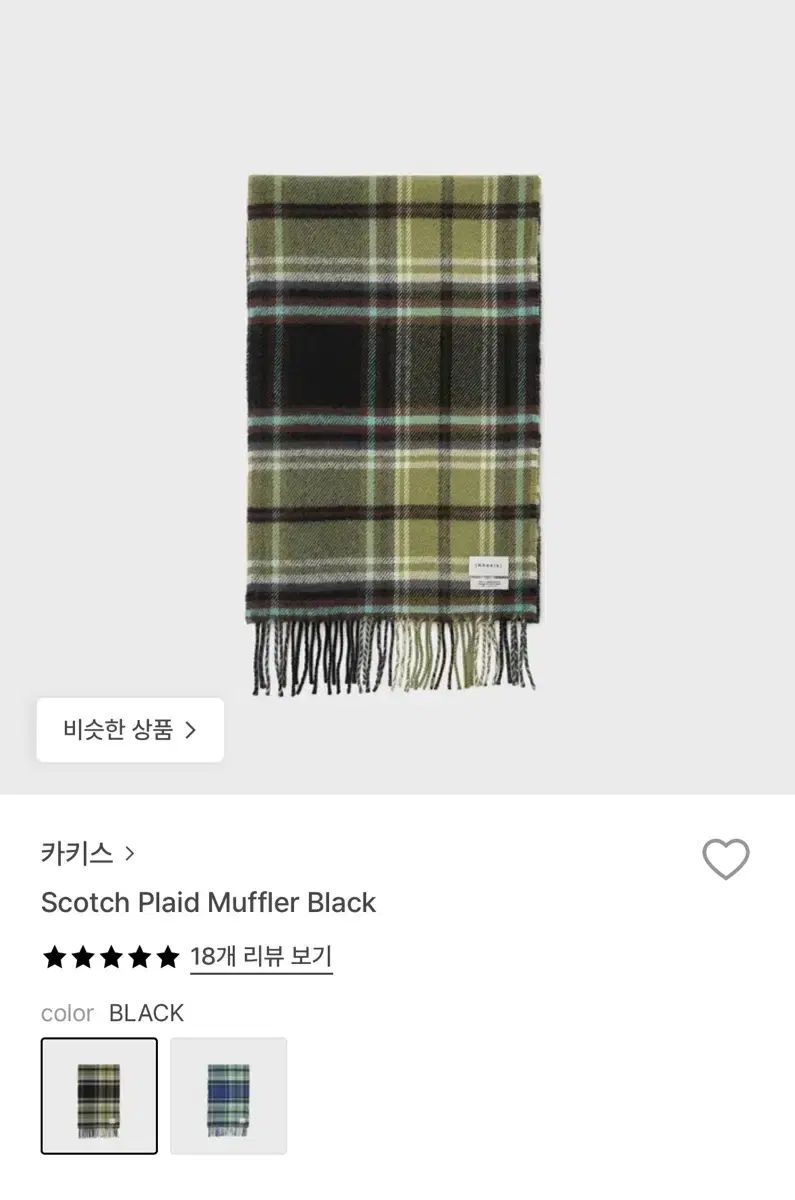Click the second star rating icon
Viewport: 795px width, 1200px height.
(x=81, y=957)
